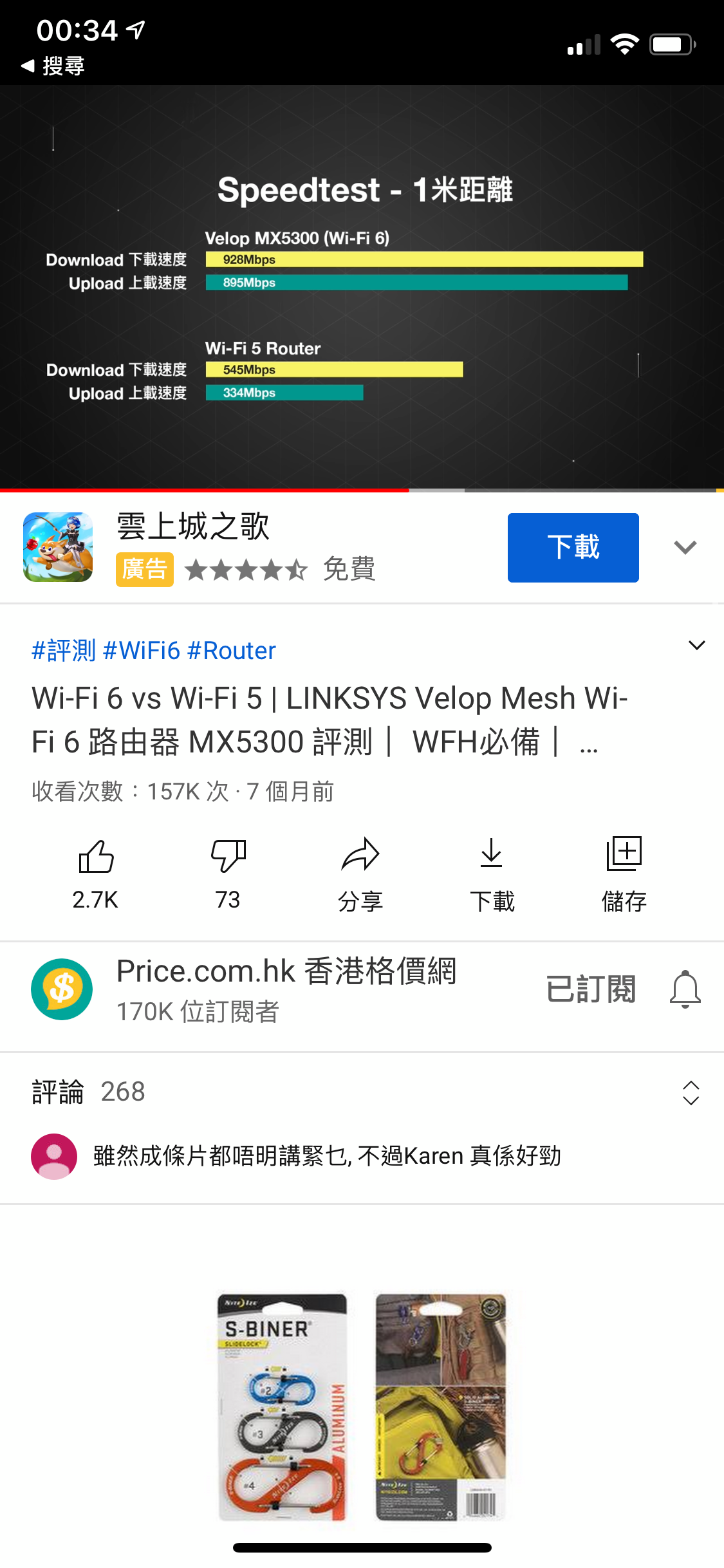Tap the 已訂閱 subscribed button
Screen dimensions: 724x1568
pyautogui.click(x=591, y=989)
